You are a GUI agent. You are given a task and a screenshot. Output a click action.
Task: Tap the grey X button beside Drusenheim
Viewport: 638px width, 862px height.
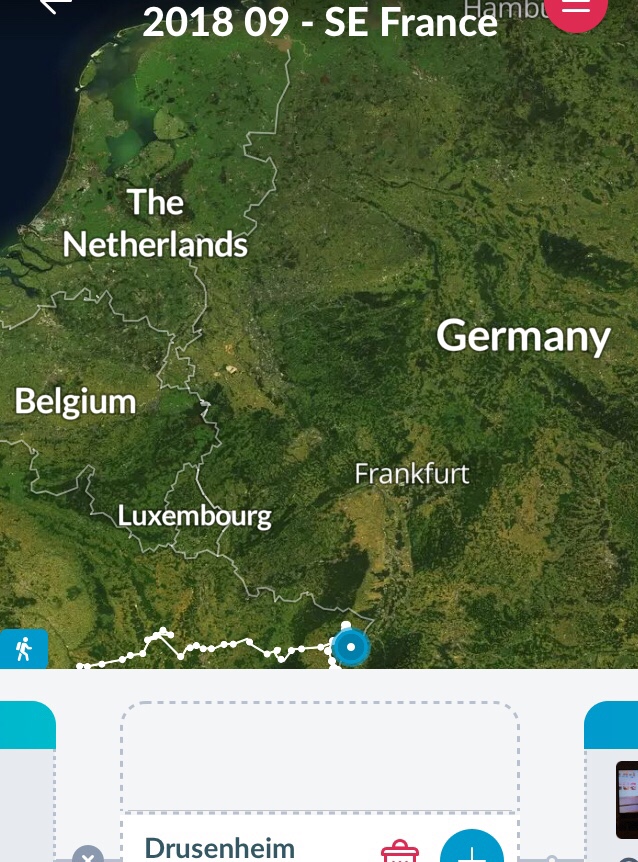click(x=88, y=855)
